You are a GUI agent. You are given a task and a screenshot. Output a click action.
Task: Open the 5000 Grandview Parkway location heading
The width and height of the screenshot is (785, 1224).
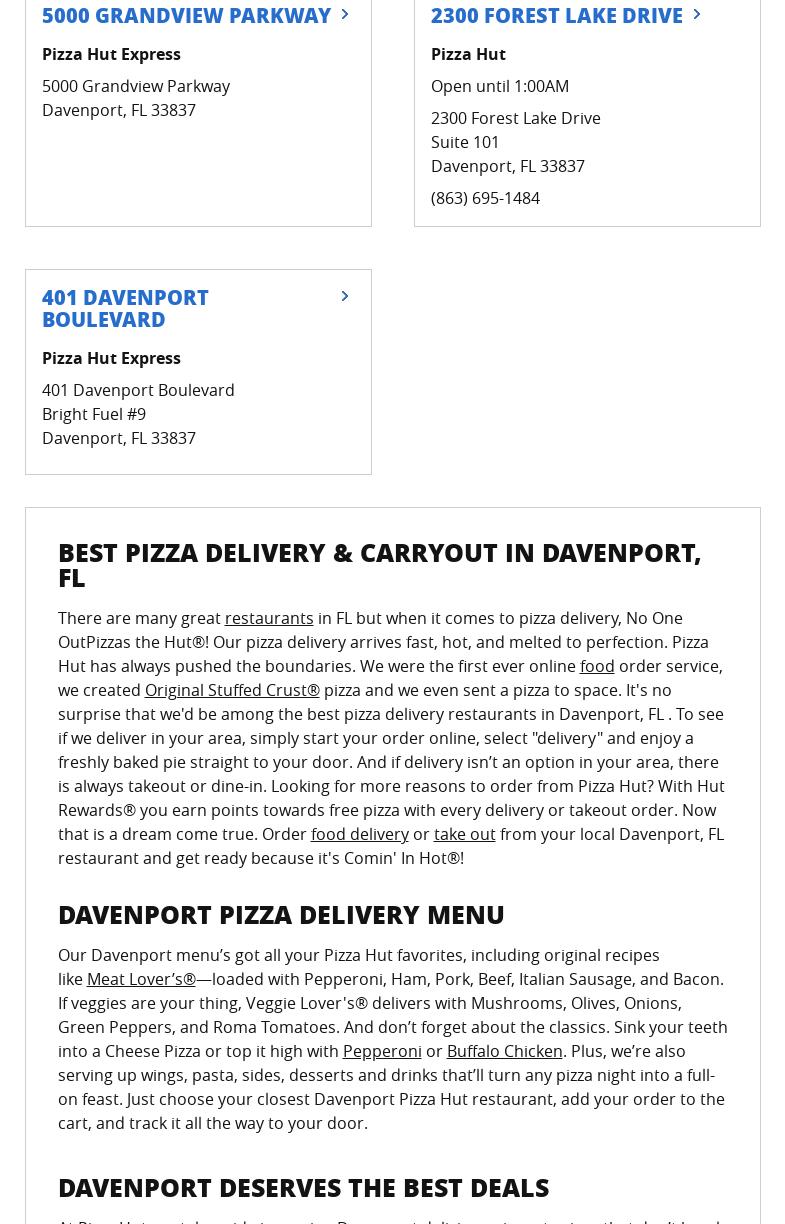(x=186, y=15)
